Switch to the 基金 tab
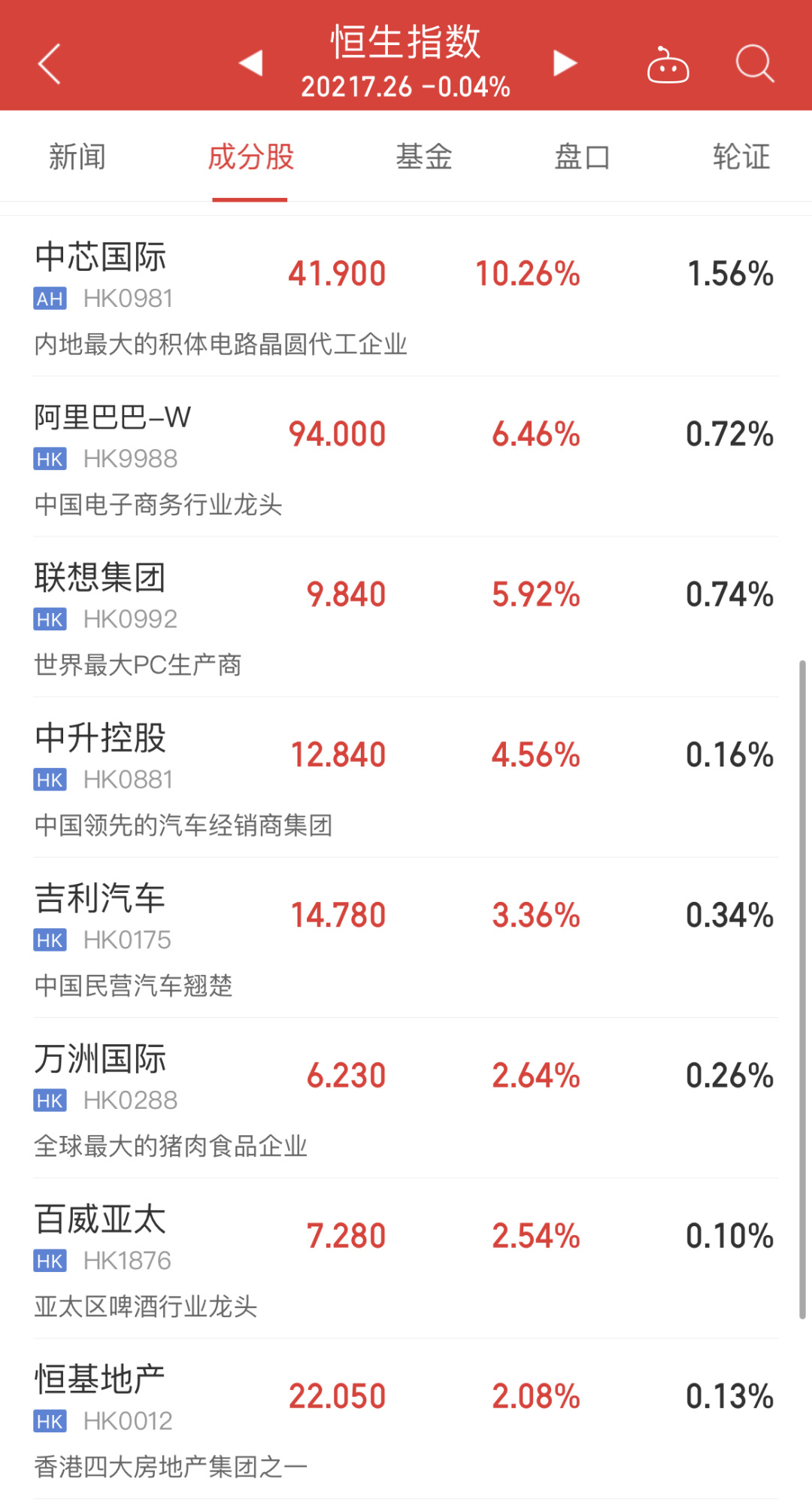812x1506 pixels. (x=424, y=157)
